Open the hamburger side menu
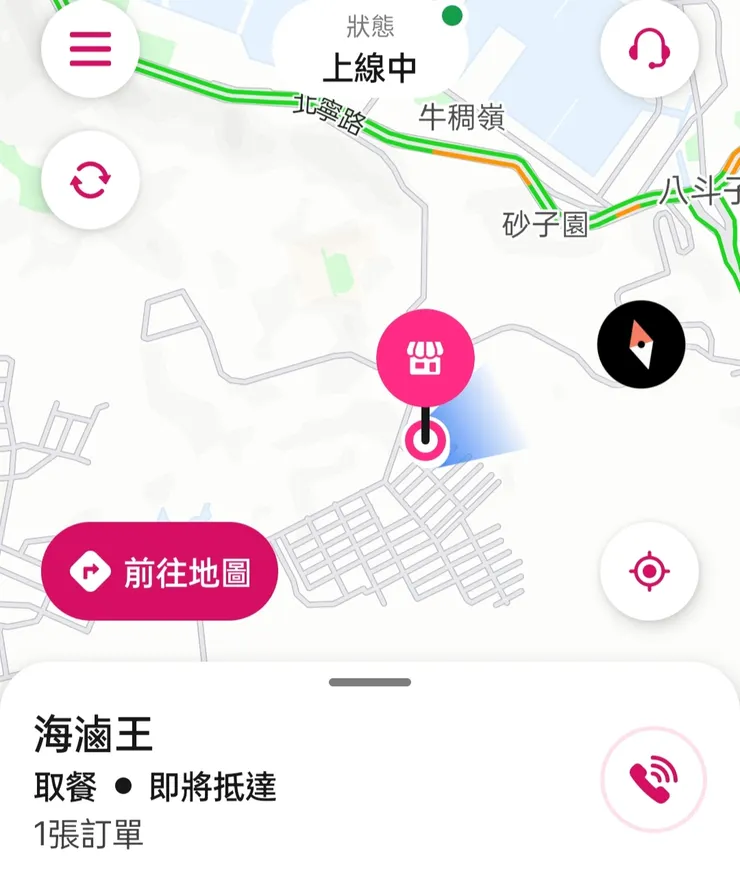The width and height of the screenshot is (740, 883). (90, 50)
